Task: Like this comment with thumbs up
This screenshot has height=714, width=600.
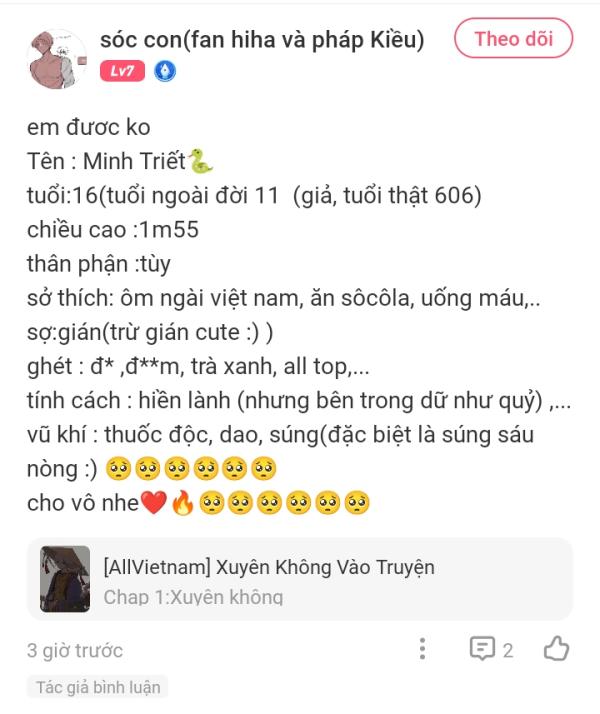Action: 556,650
